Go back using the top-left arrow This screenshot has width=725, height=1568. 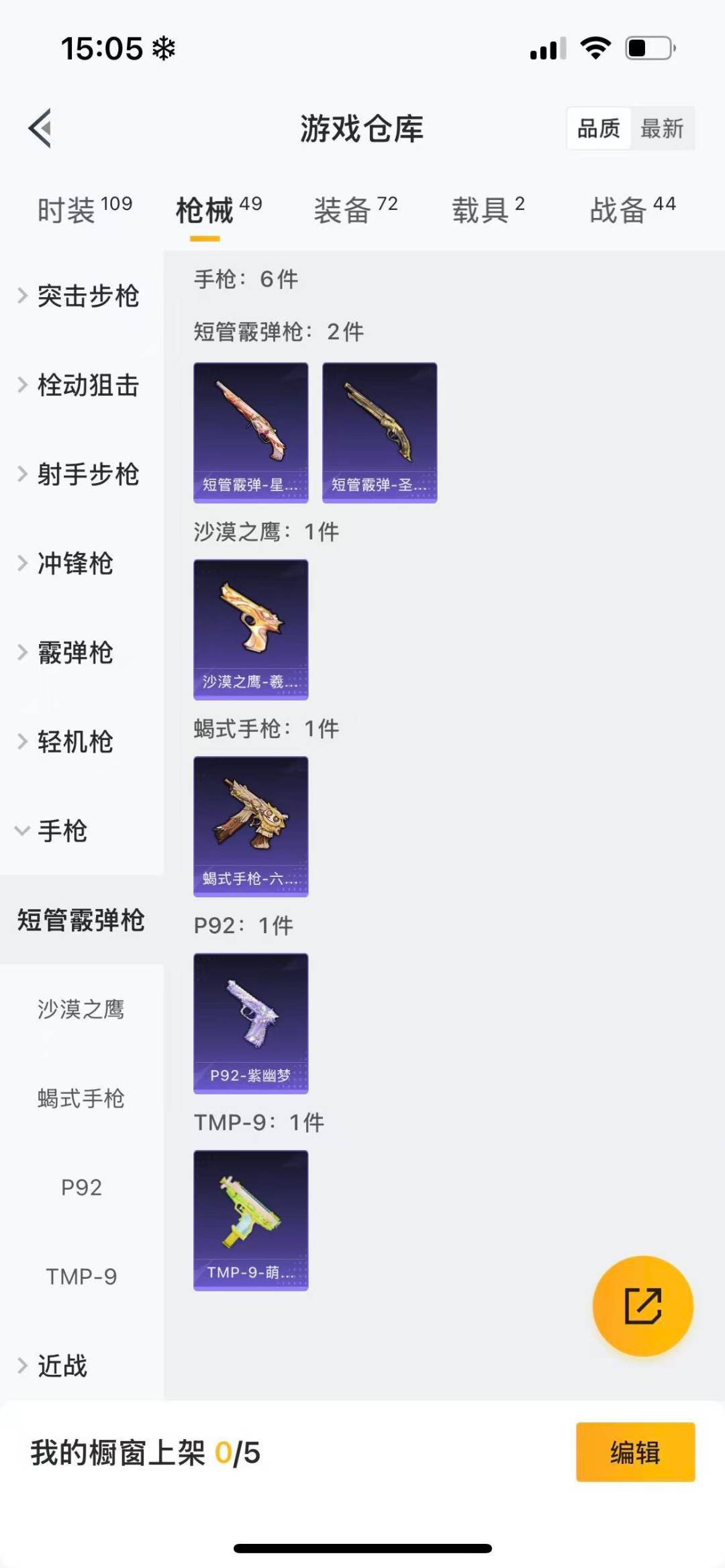[40, 128]
